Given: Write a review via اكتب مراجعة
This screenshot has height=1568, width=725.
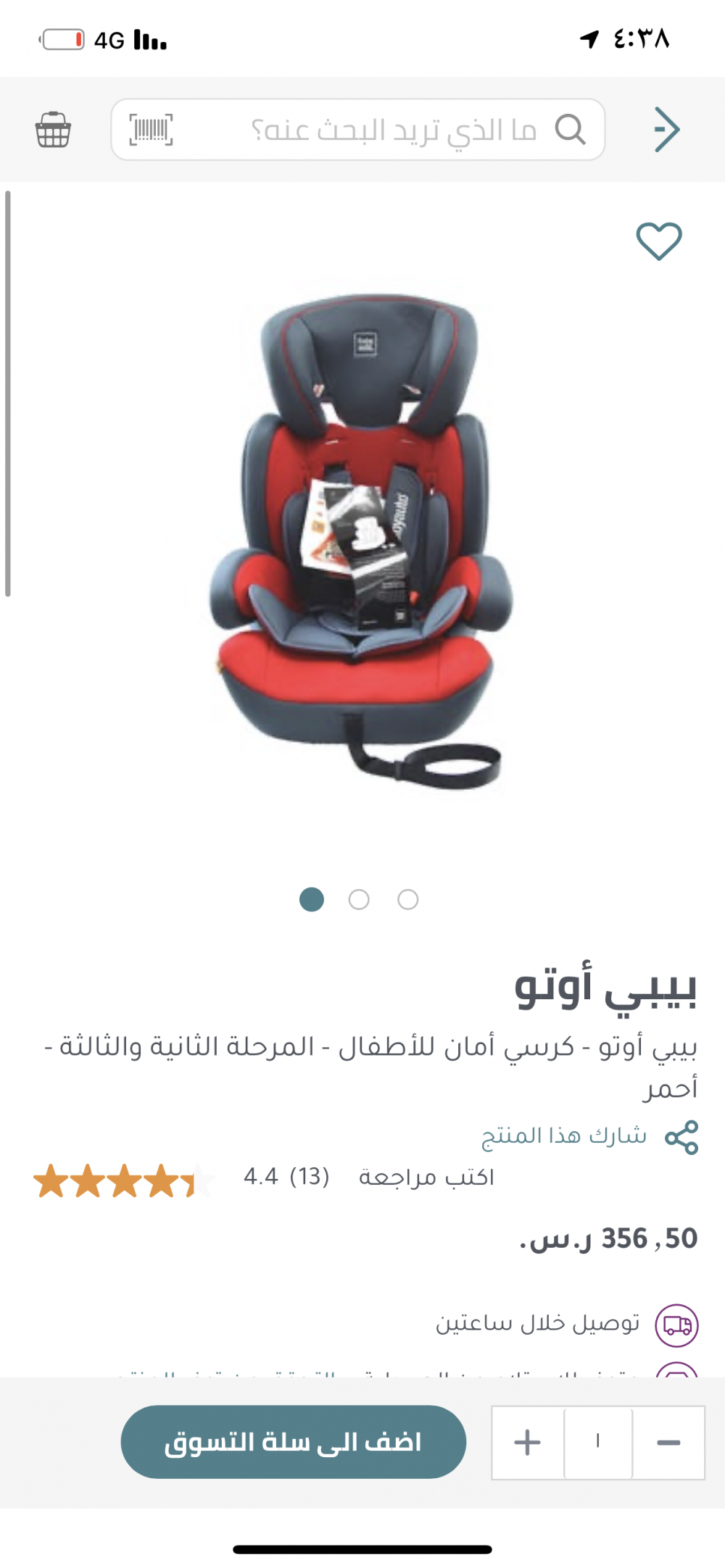Looking at the screenshot, I should click(426, 1177).
